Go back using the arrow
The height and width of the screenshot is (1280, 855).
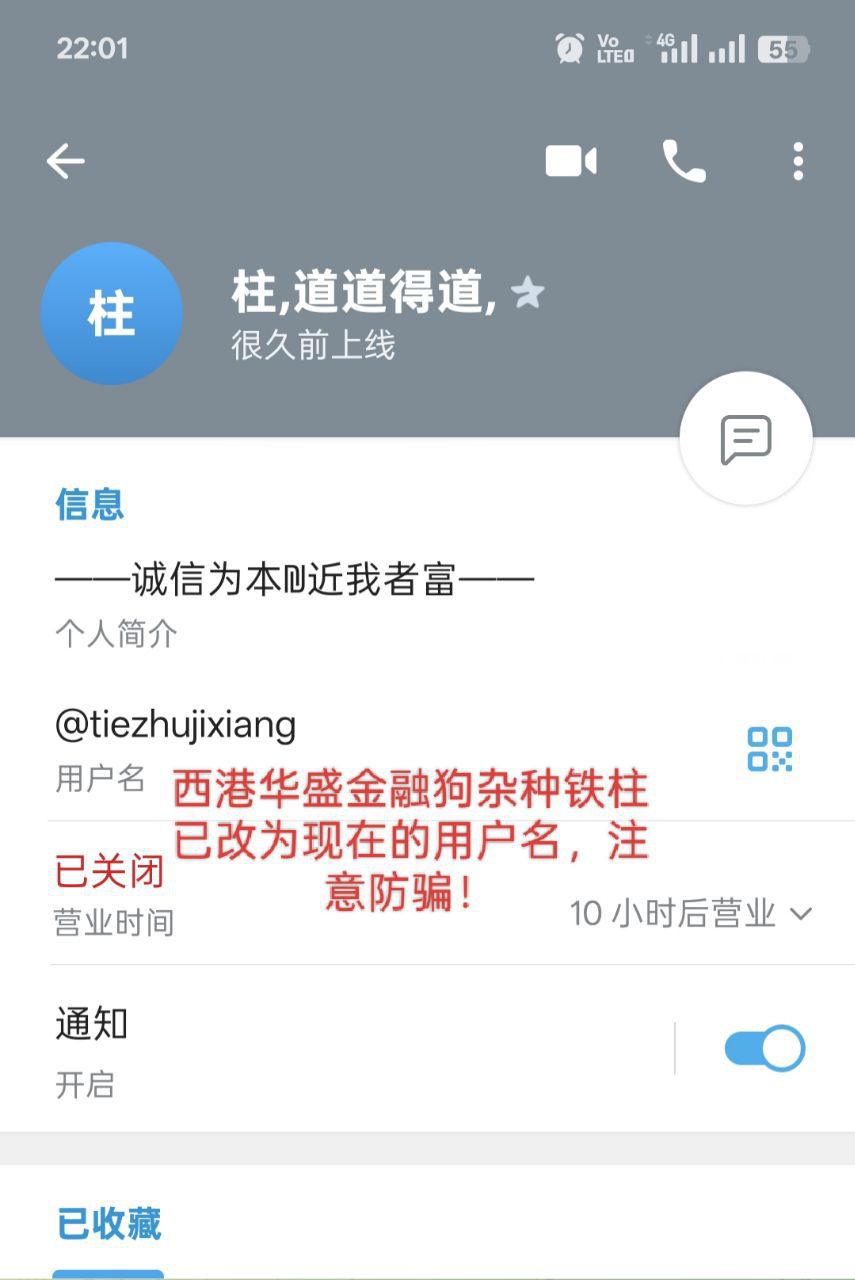click(65, 161)
